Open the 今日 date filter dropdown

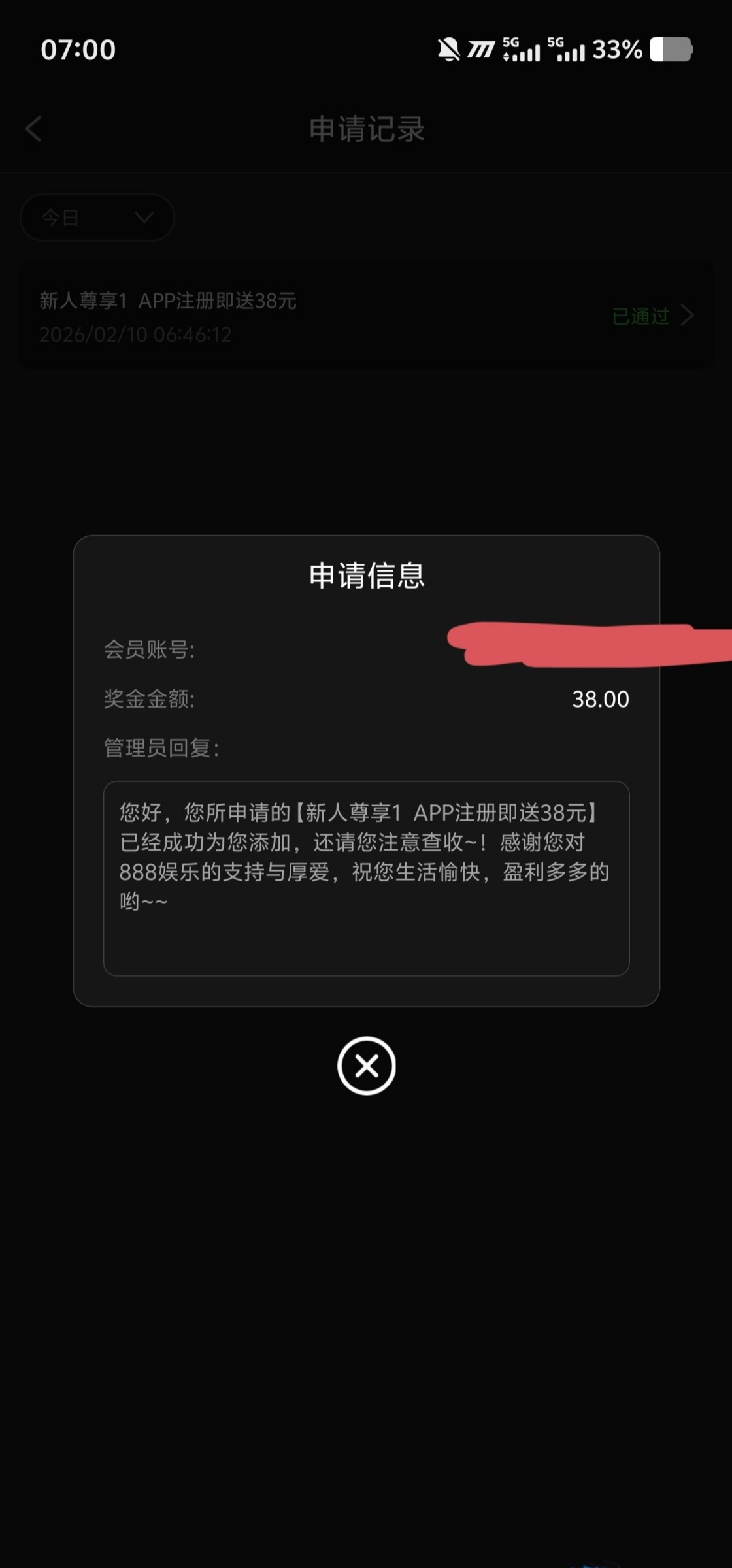point(97,218)
